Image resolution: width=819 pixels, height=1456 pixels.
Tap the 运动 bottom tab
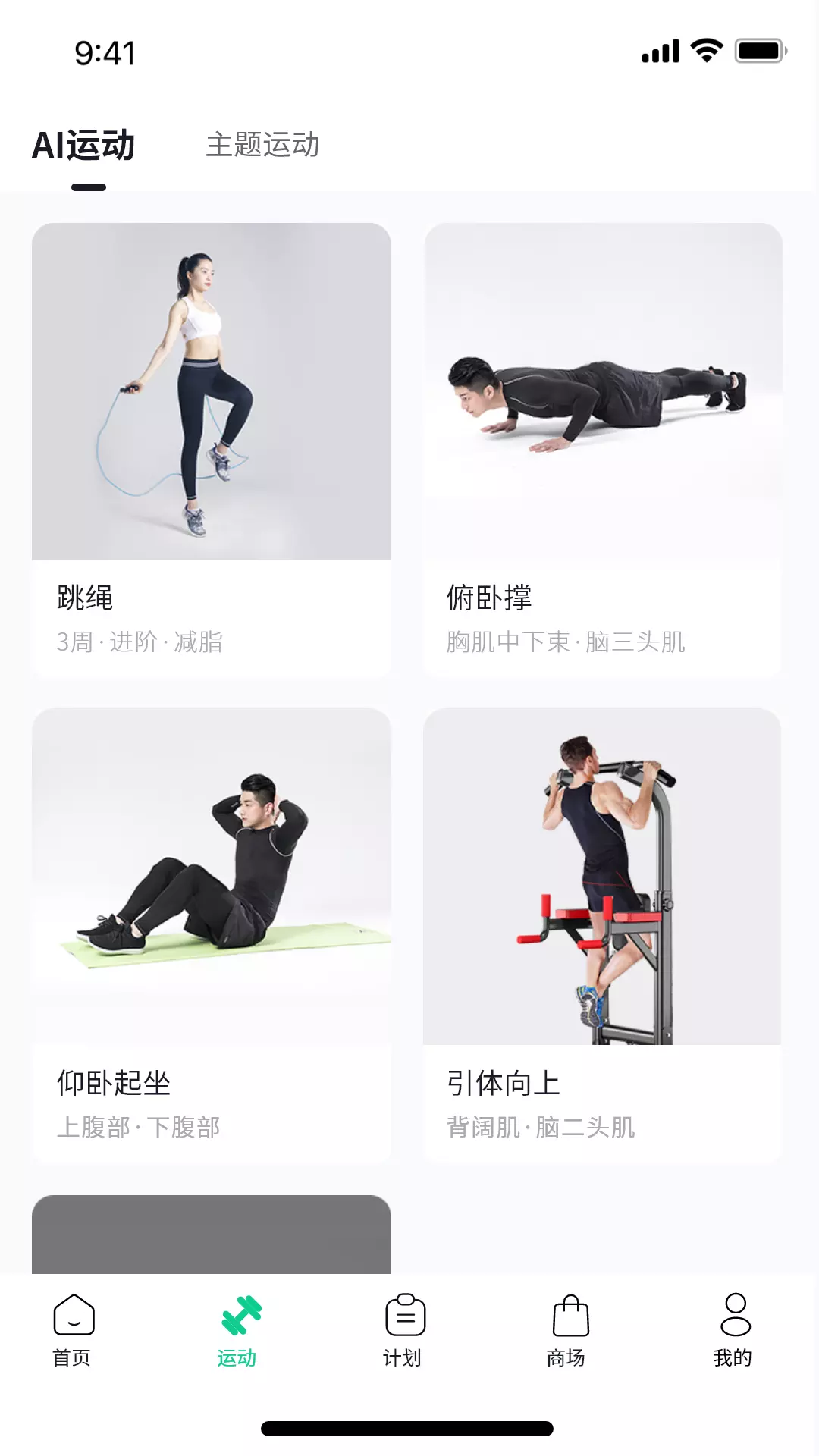238,1331
